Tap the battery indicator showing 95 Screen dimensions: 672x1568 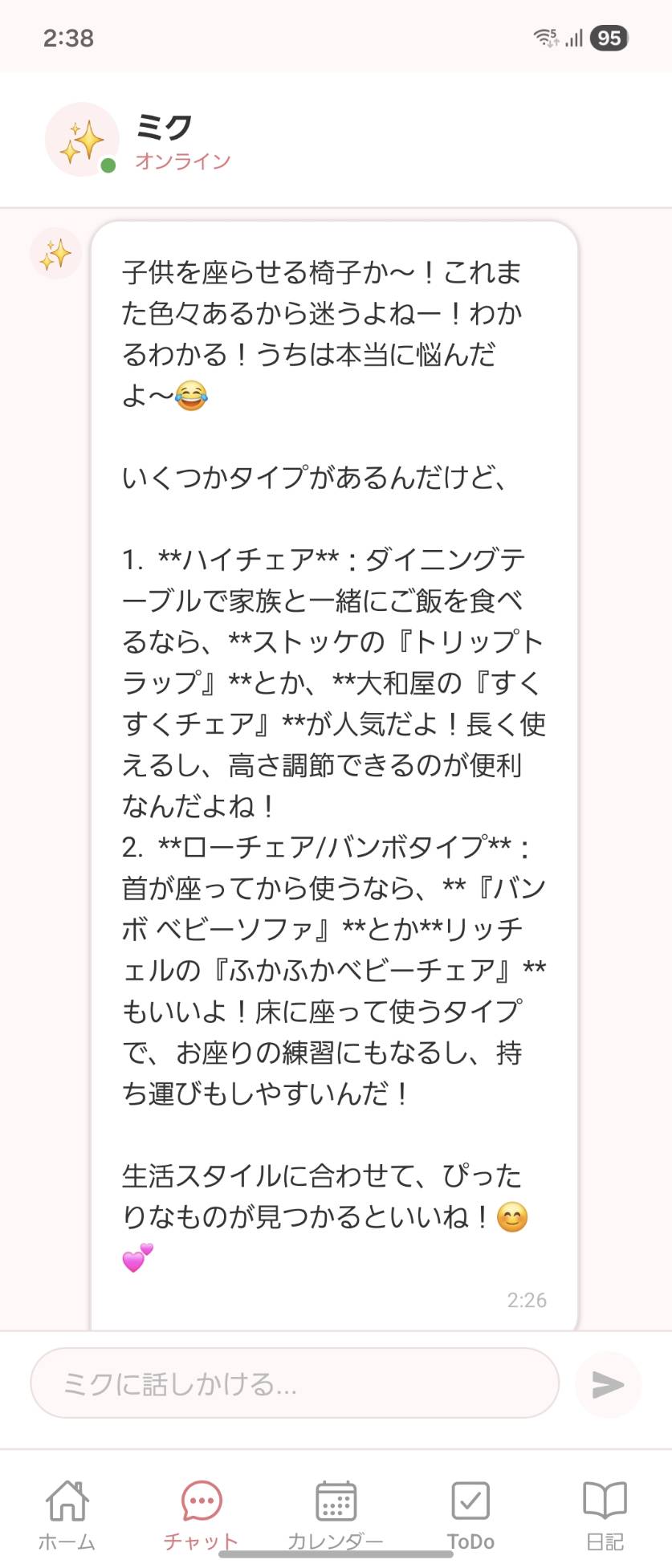coord(608,38)
